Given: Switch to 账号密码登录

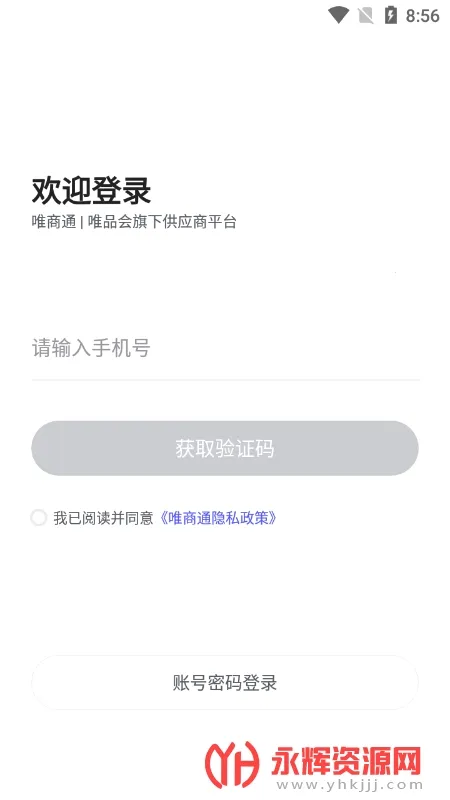Looking at the screenshot, I should (225, 683).
